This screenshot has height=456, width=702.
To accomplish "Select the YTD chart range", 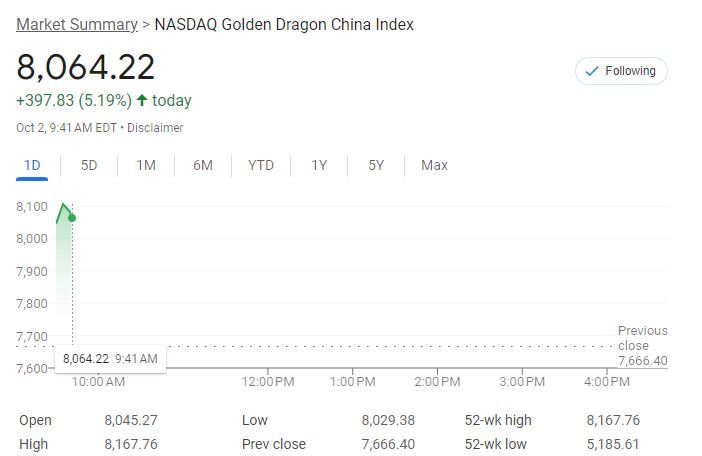I will pyautogui.click(x=261, y=165).
